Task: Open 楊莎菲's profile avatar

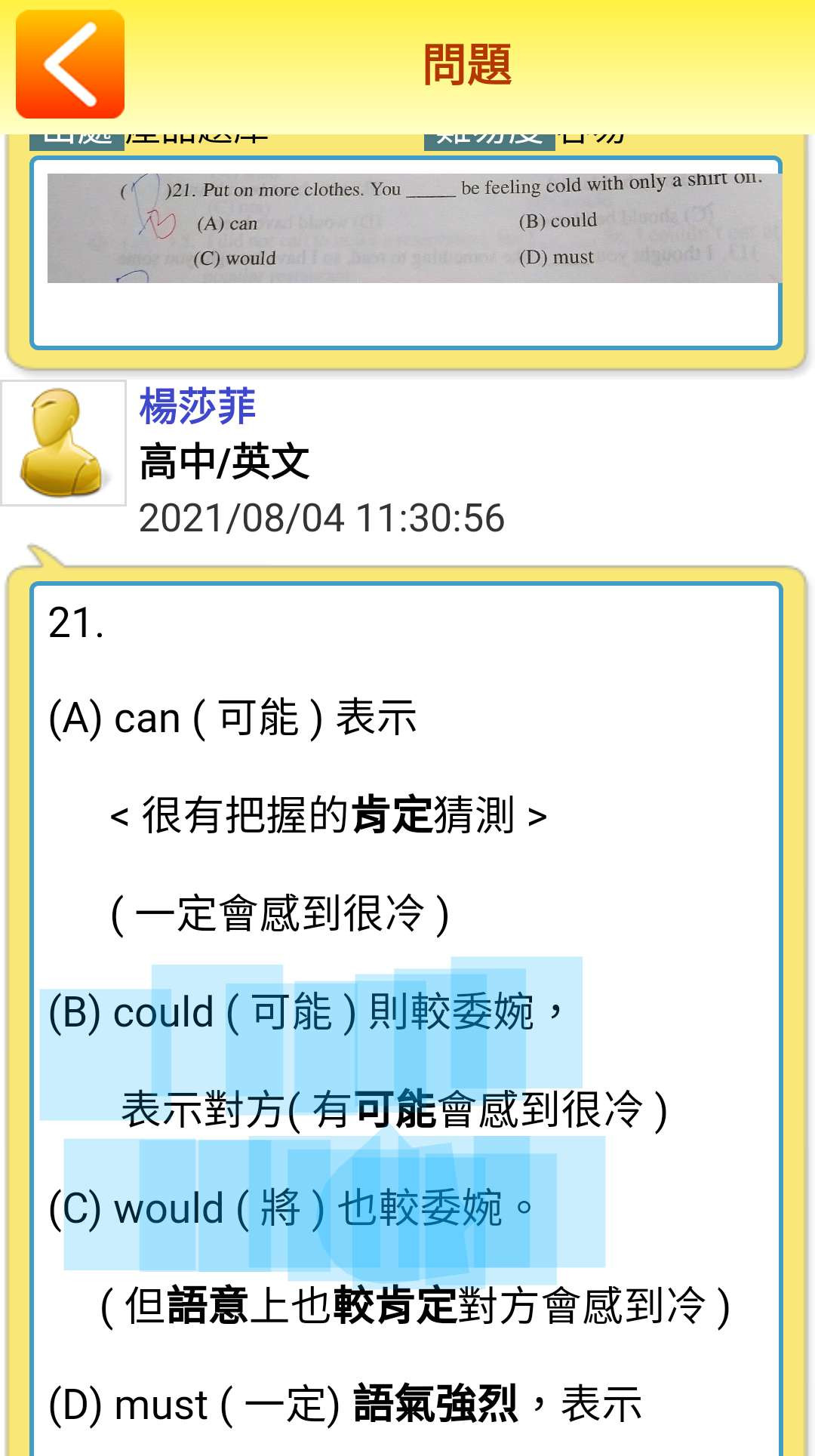Action: tap(63, 443)
